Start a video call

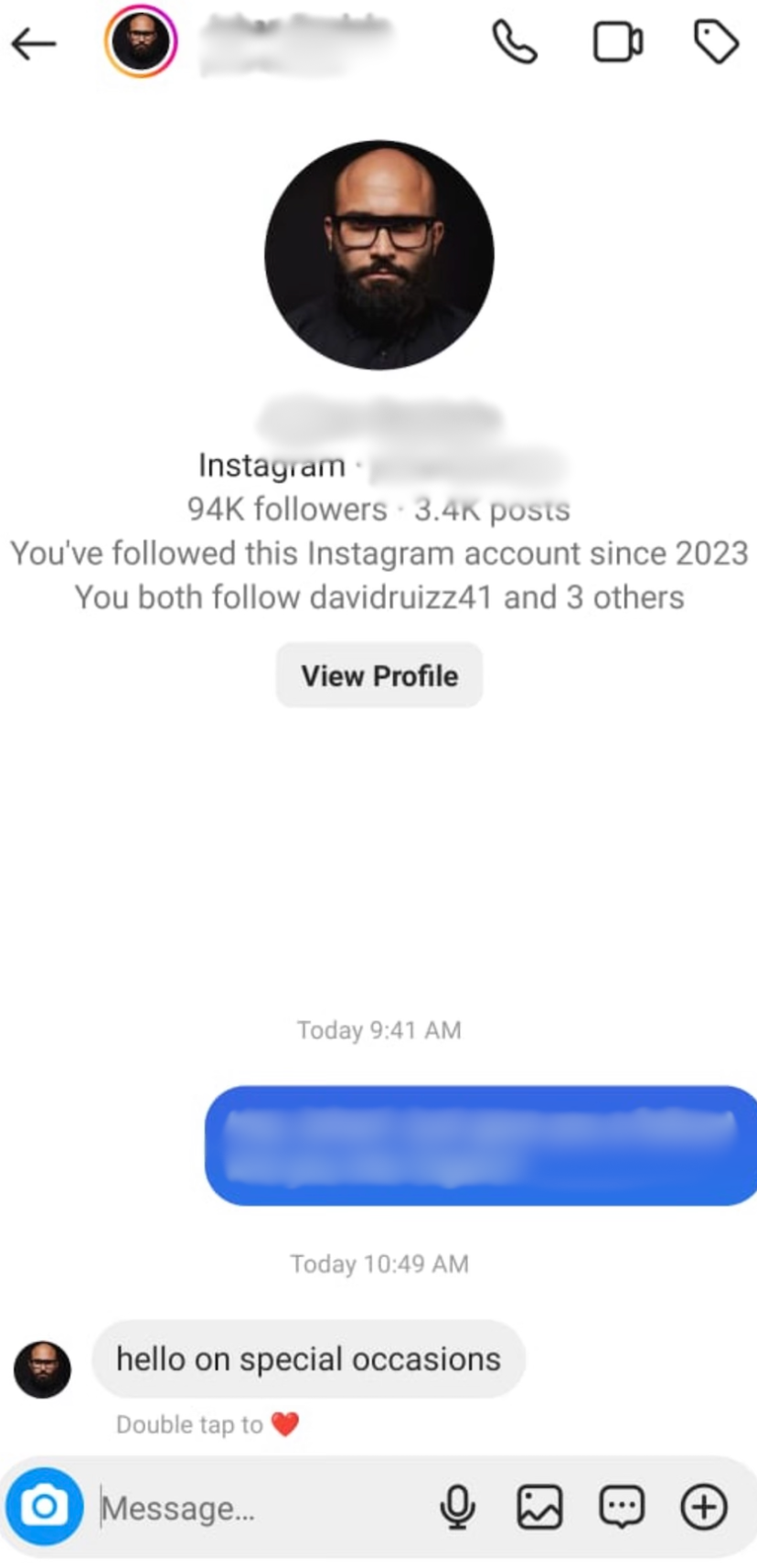coord(618,42)
